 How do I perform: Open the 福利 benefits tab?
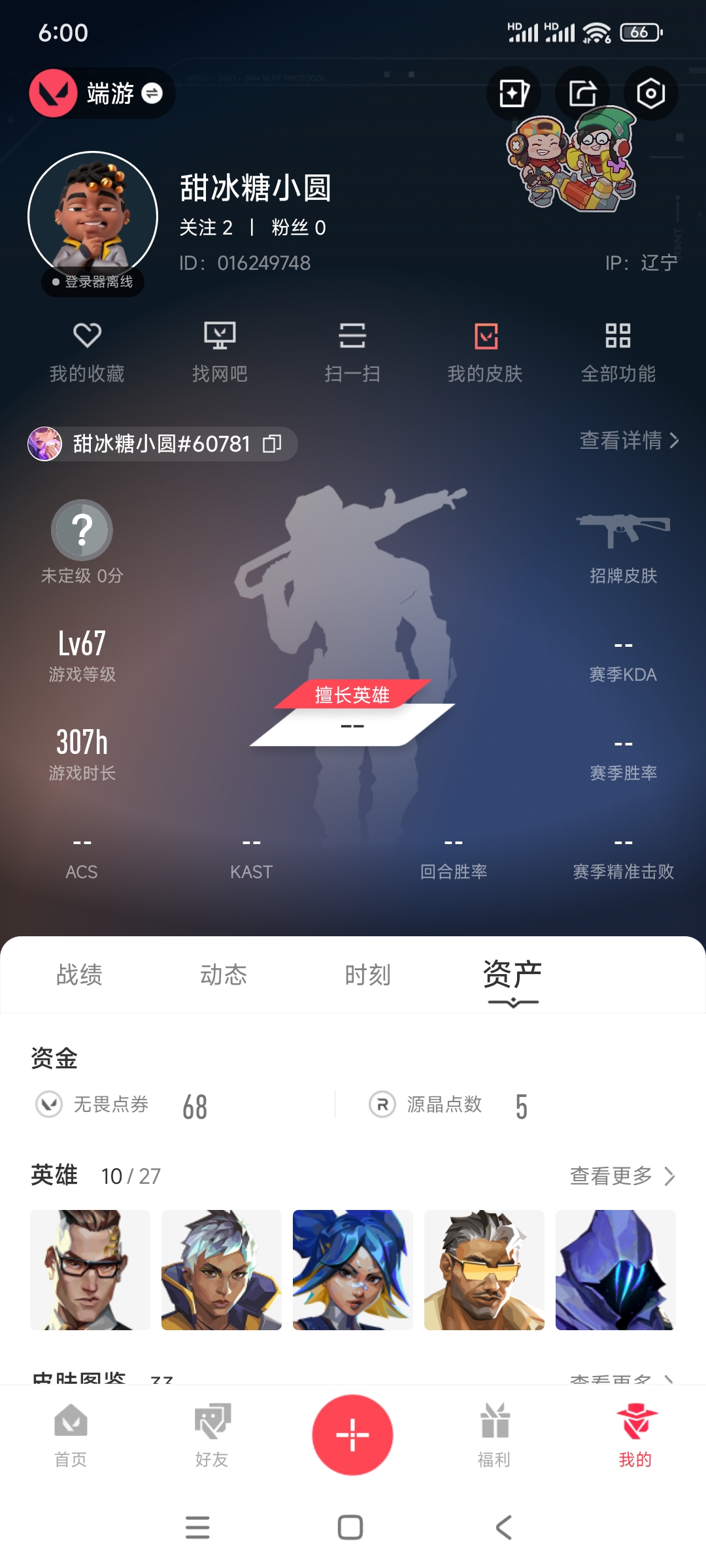[494, 1435]
